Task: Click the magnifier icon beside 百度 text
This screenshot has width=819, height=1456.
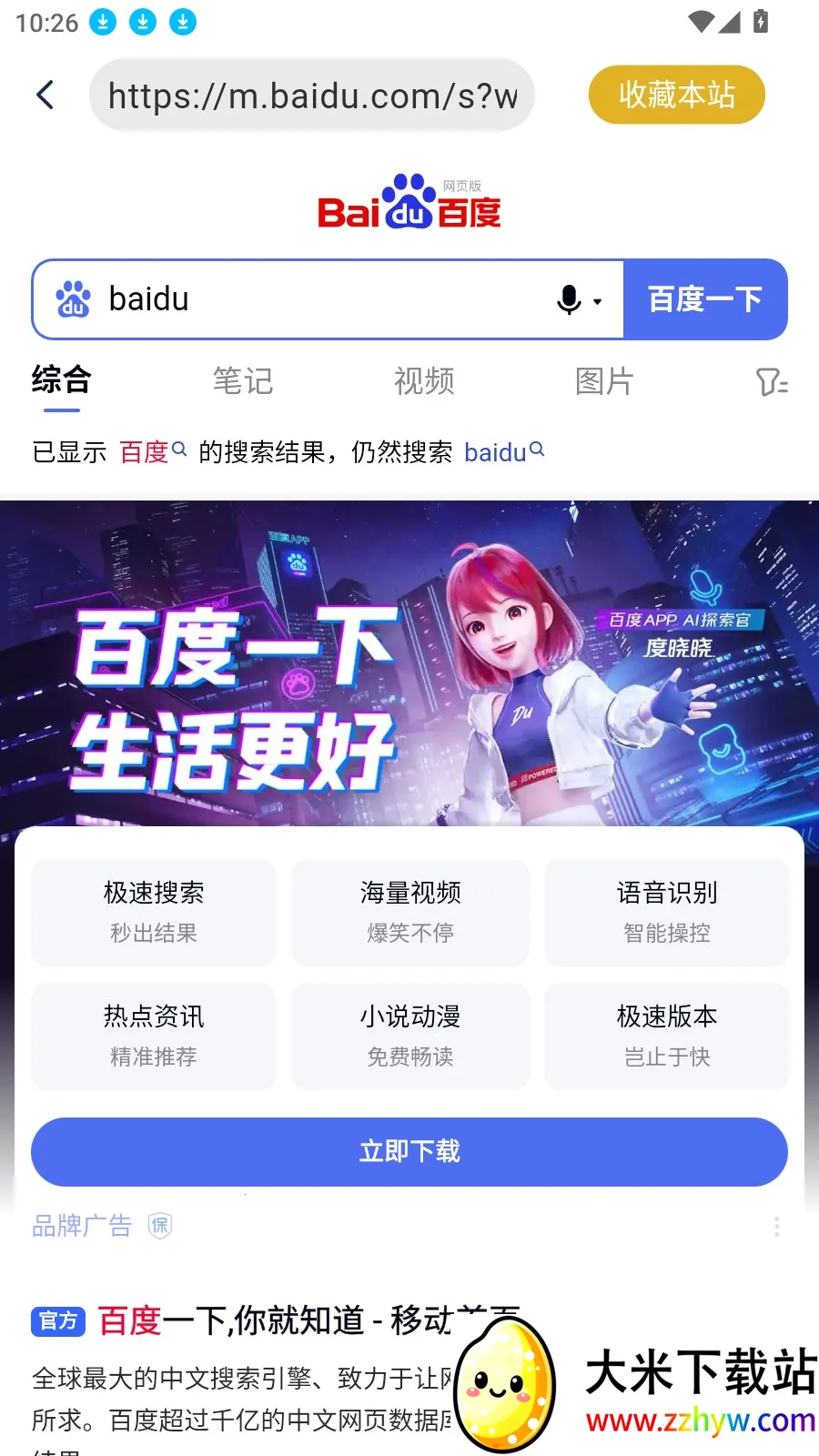Action: (x=180, y=448)
